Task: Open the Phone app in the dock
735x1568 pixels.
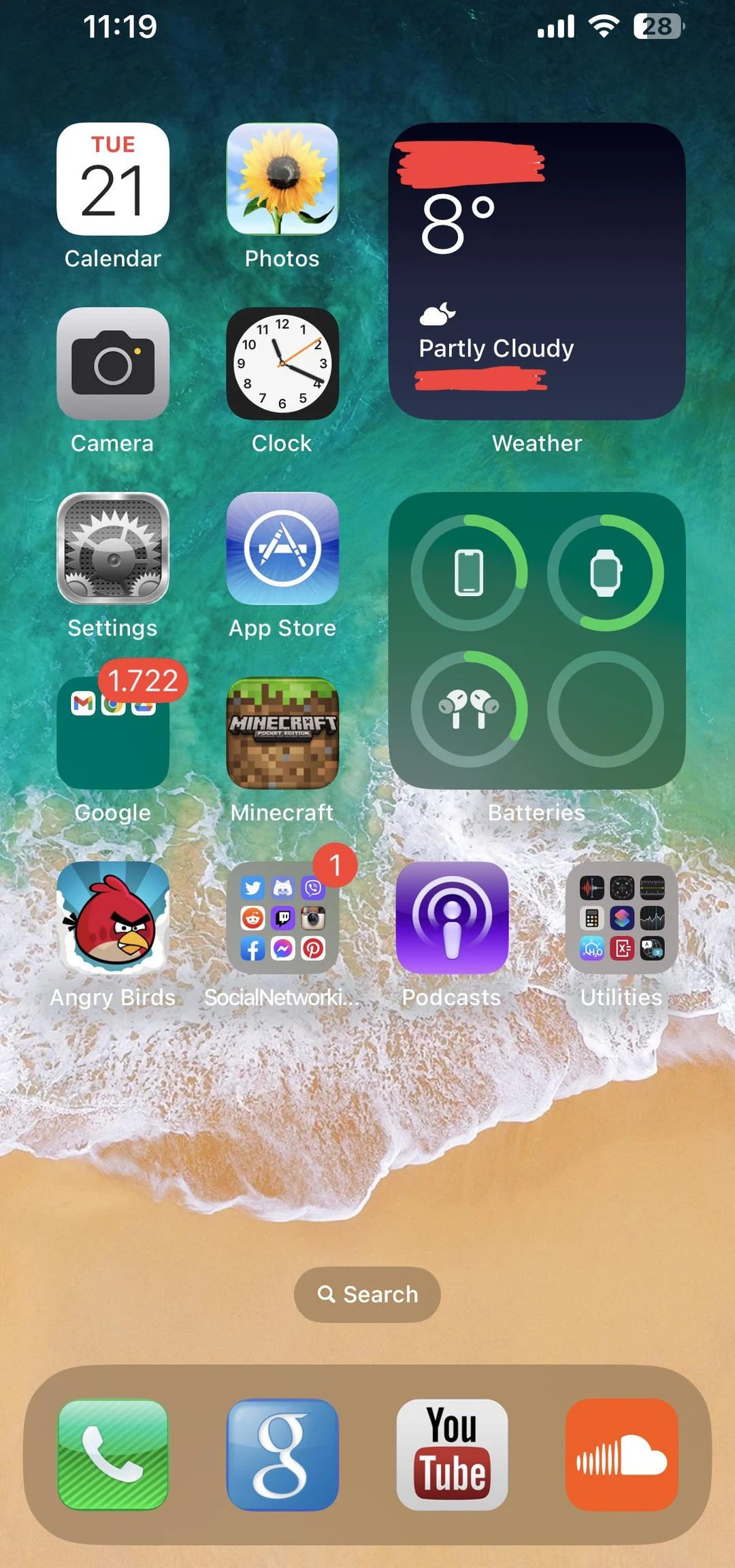Action: click(x=113, y=1455)
